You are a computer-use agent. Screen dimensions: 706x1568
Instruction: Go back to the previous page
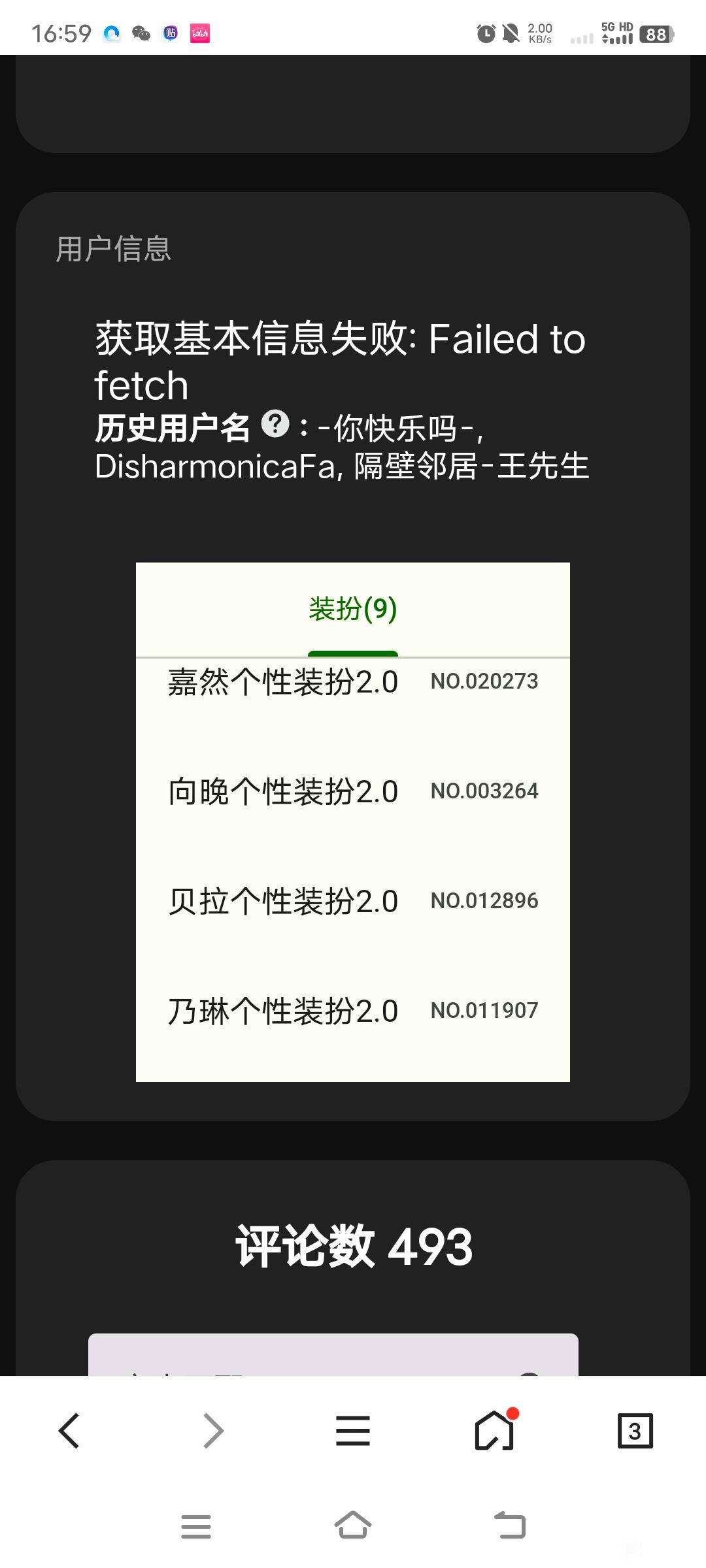point(69,1431)
